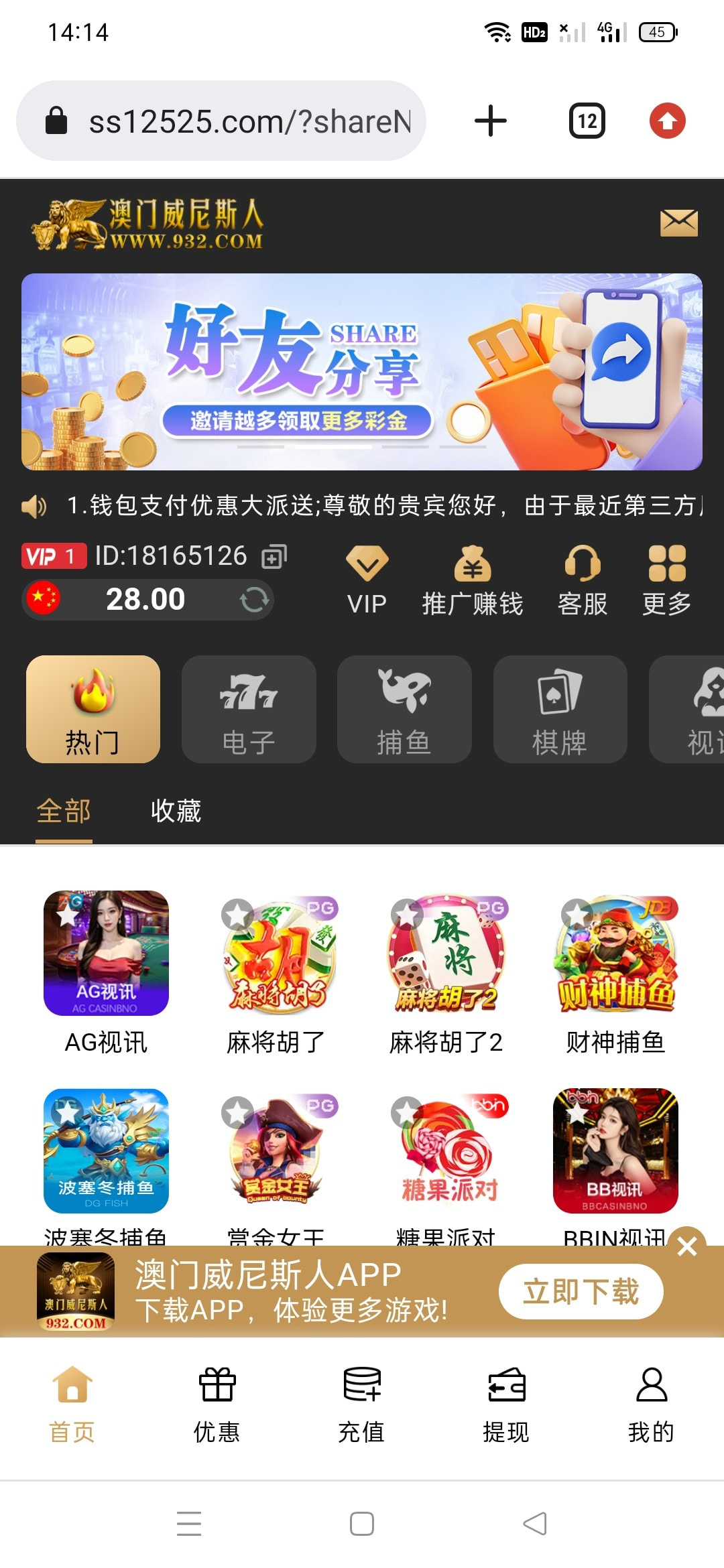Select the 捕鱼 game category
724x1568 pixels.
point(404,709)
